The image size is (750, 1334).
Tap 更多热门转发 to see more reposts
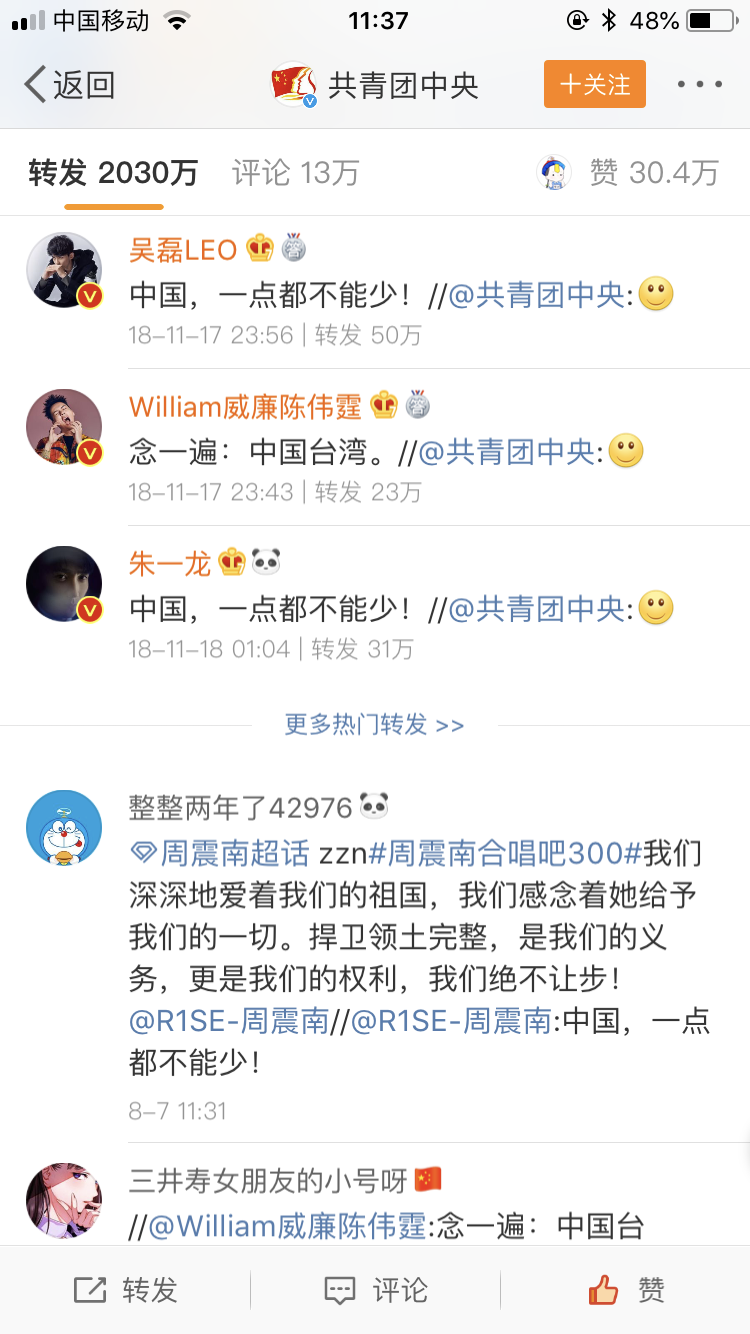click(x=374, y=724)
